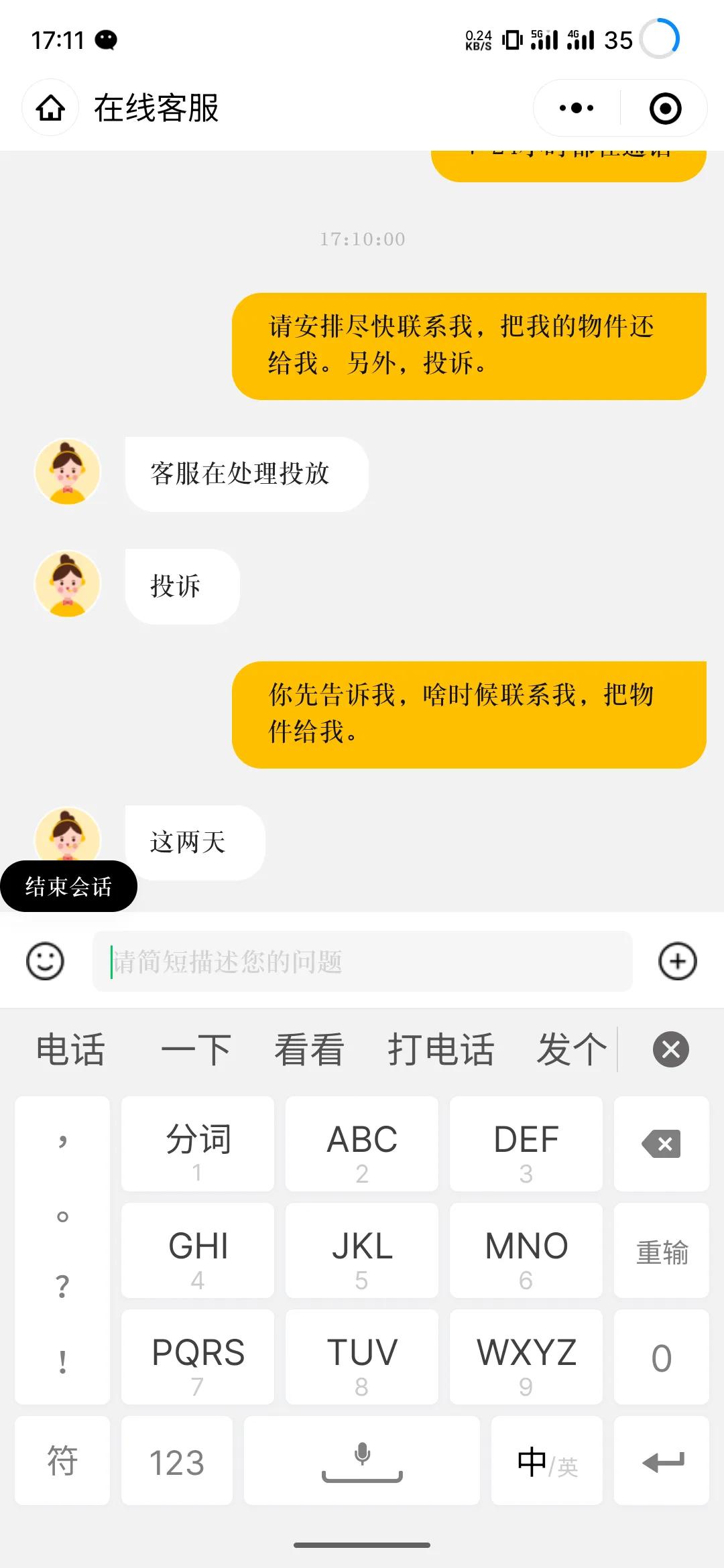
Task: Switch to the 123 number keyboard
Action: (x=176, y=1461)
